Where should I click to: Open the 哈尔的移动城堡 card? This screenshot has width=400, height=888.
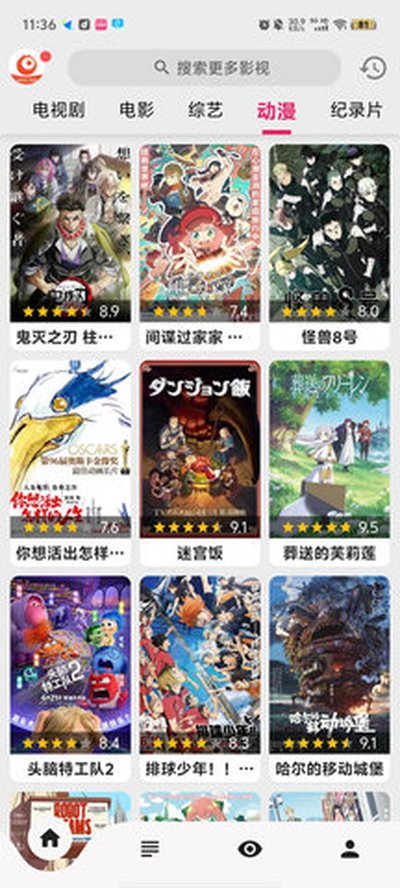pyautogui.click(x=329, y=678)
